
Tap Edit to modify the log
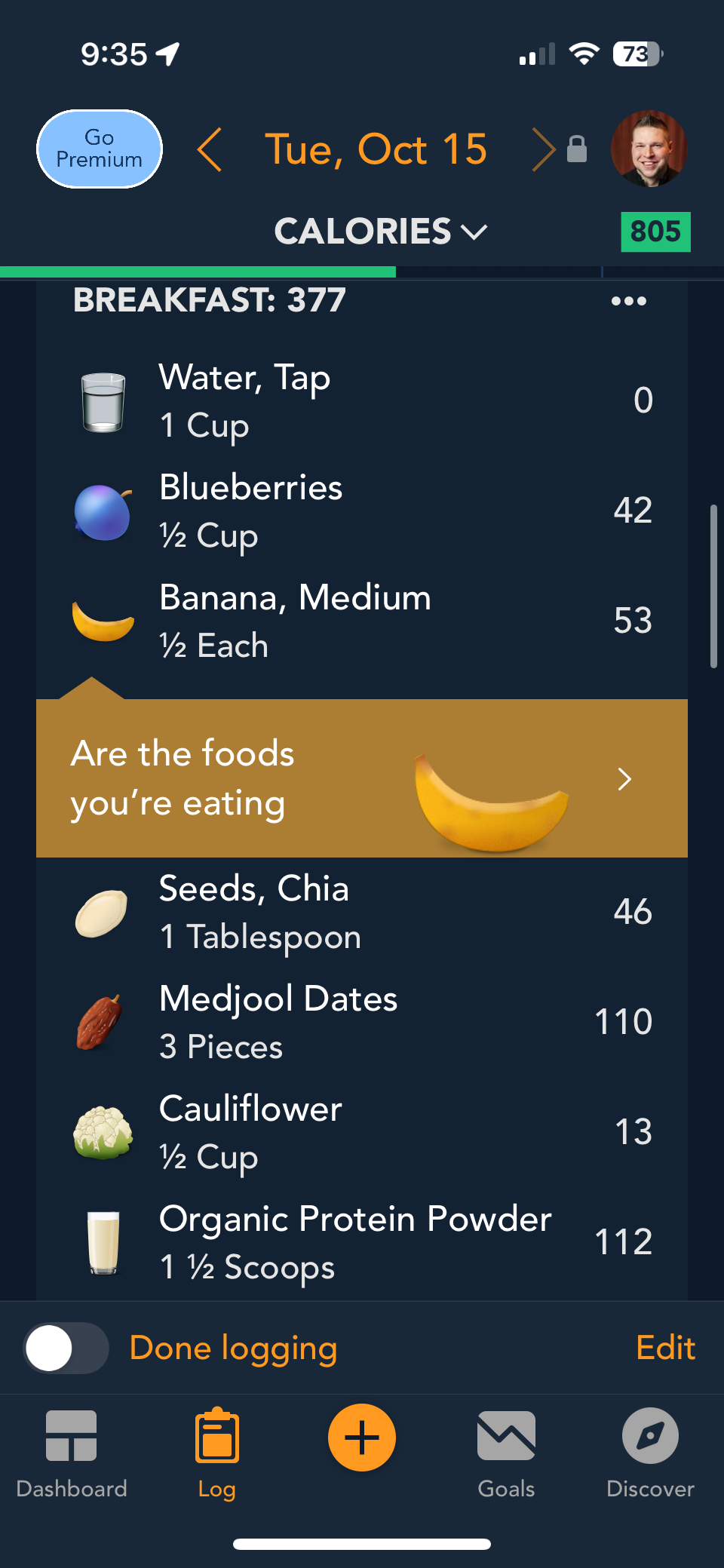click(x=664, y=1348)
